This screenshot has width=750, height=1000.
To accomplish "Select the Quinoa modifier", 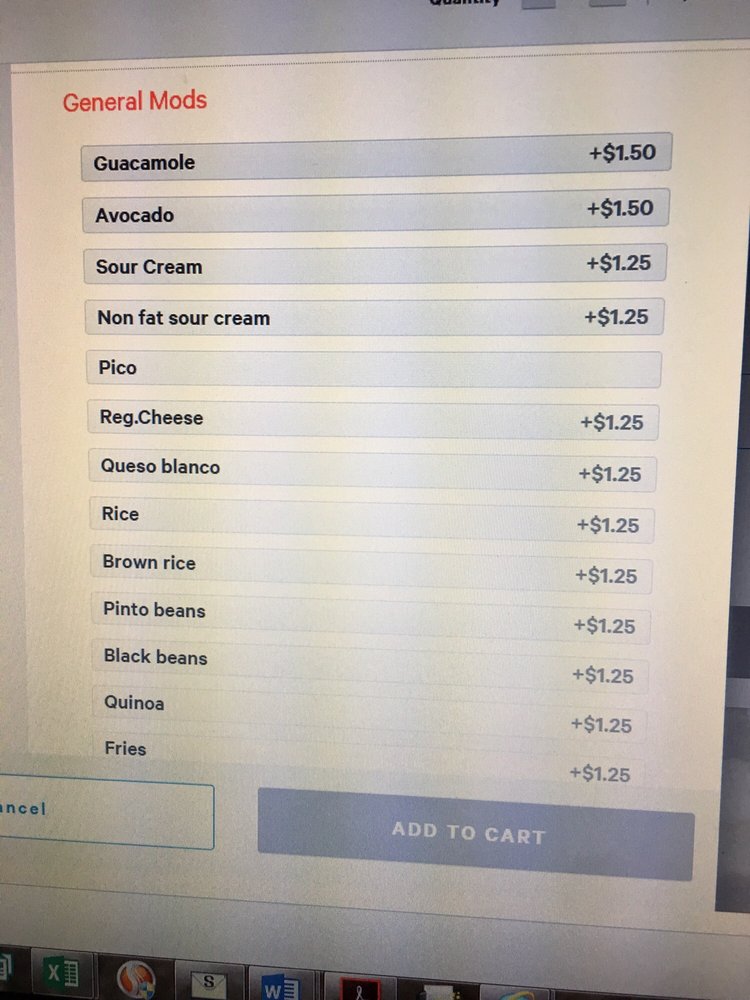I will tap(369, 713).
